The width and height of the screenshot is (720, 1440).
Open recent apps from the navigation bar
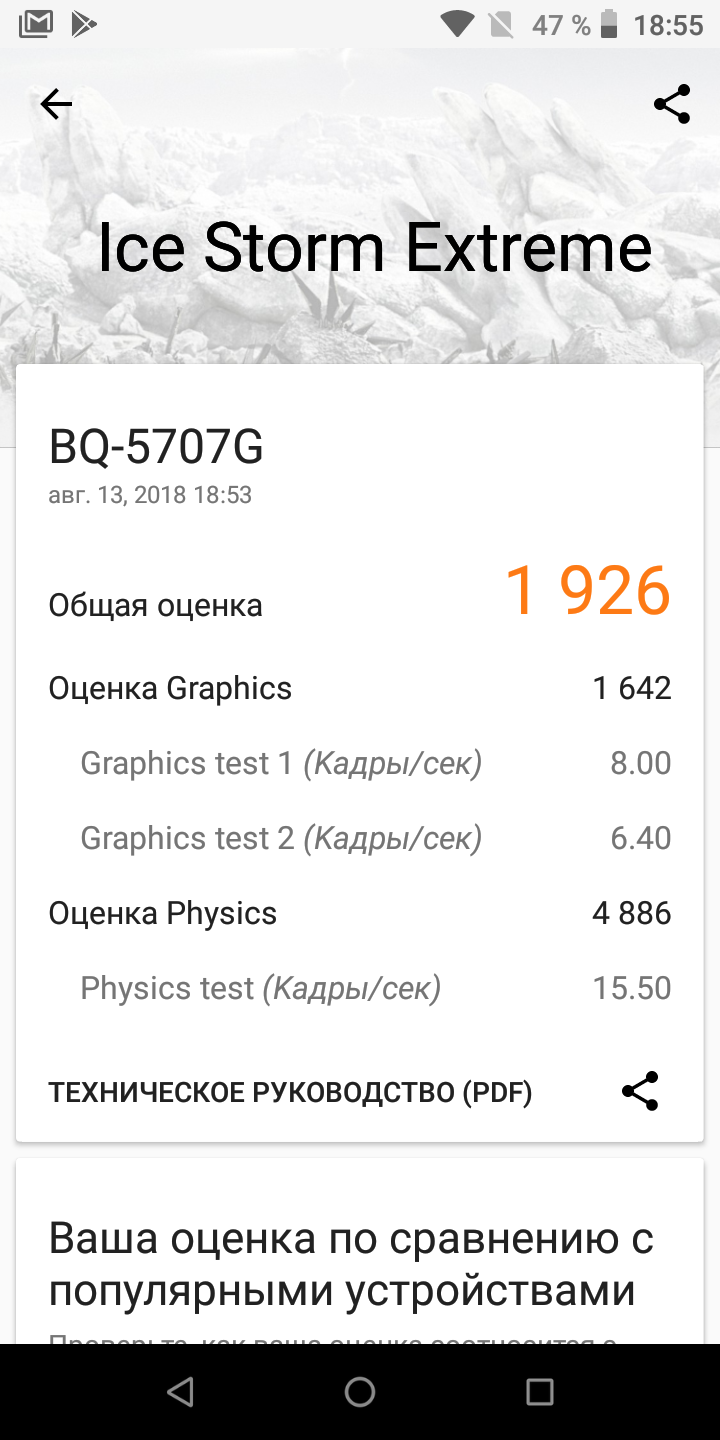(540, 1391)
